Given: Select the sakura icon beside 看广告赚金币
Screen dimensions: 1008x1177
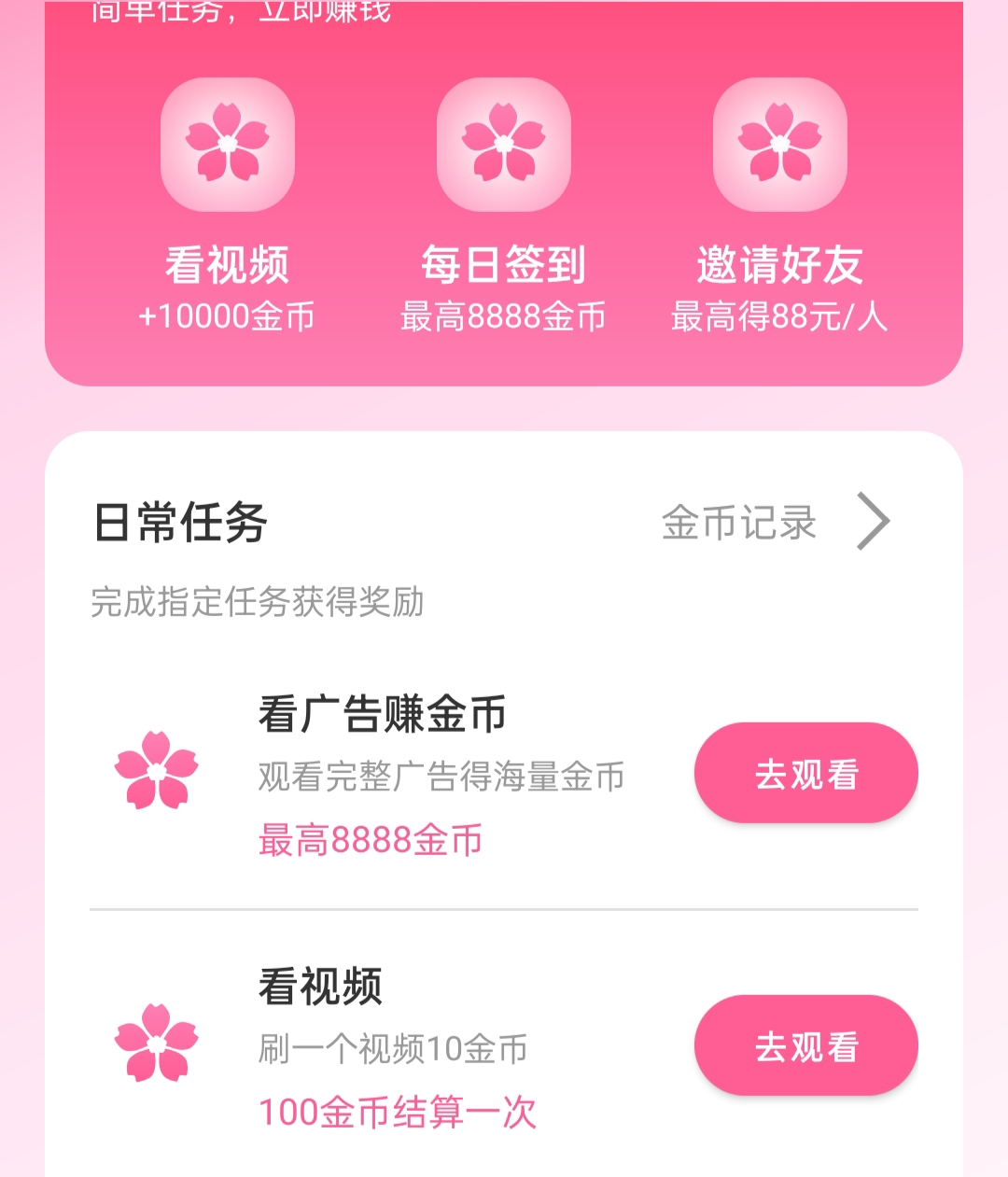Looking at the screenshot, I should 155,775.
